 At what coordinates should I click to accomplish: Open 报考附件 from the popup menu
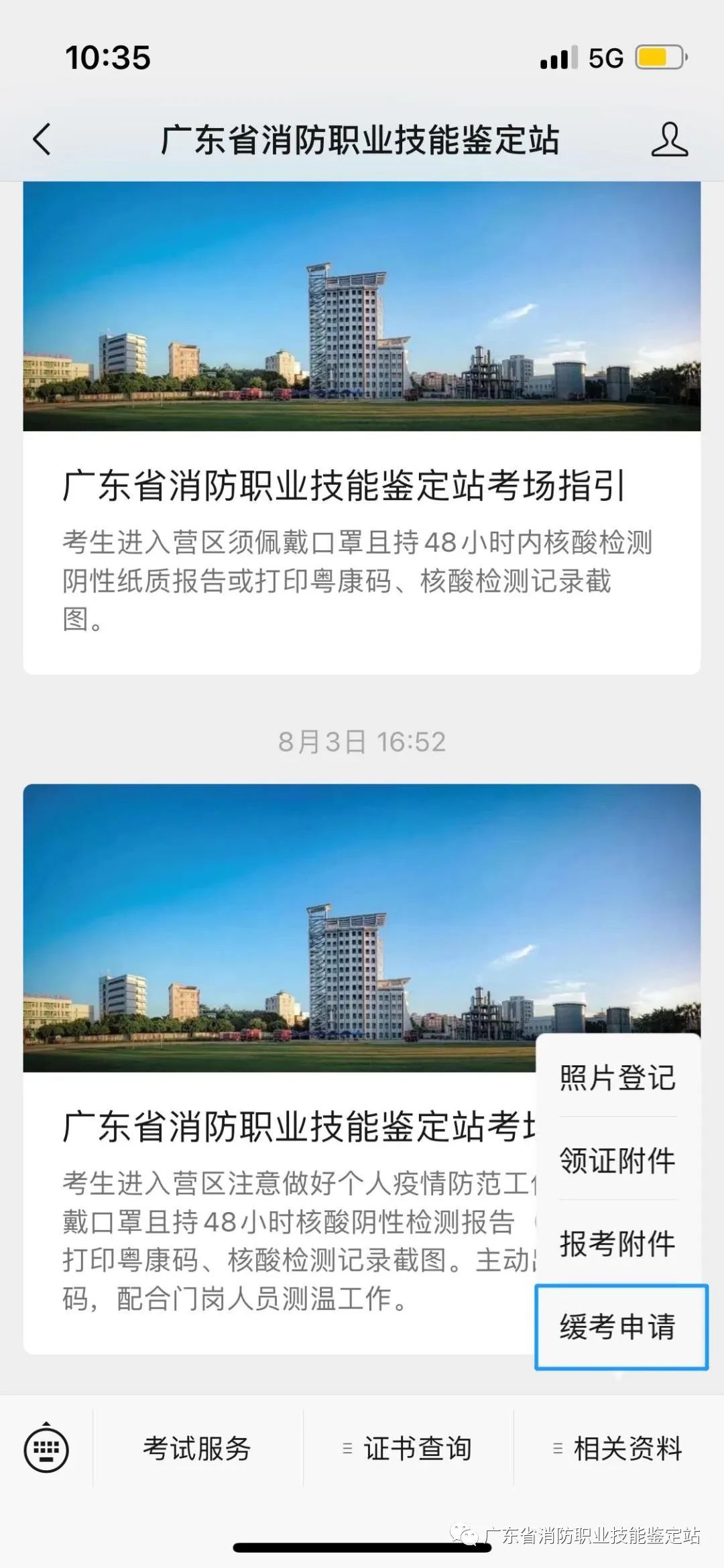617,1244
